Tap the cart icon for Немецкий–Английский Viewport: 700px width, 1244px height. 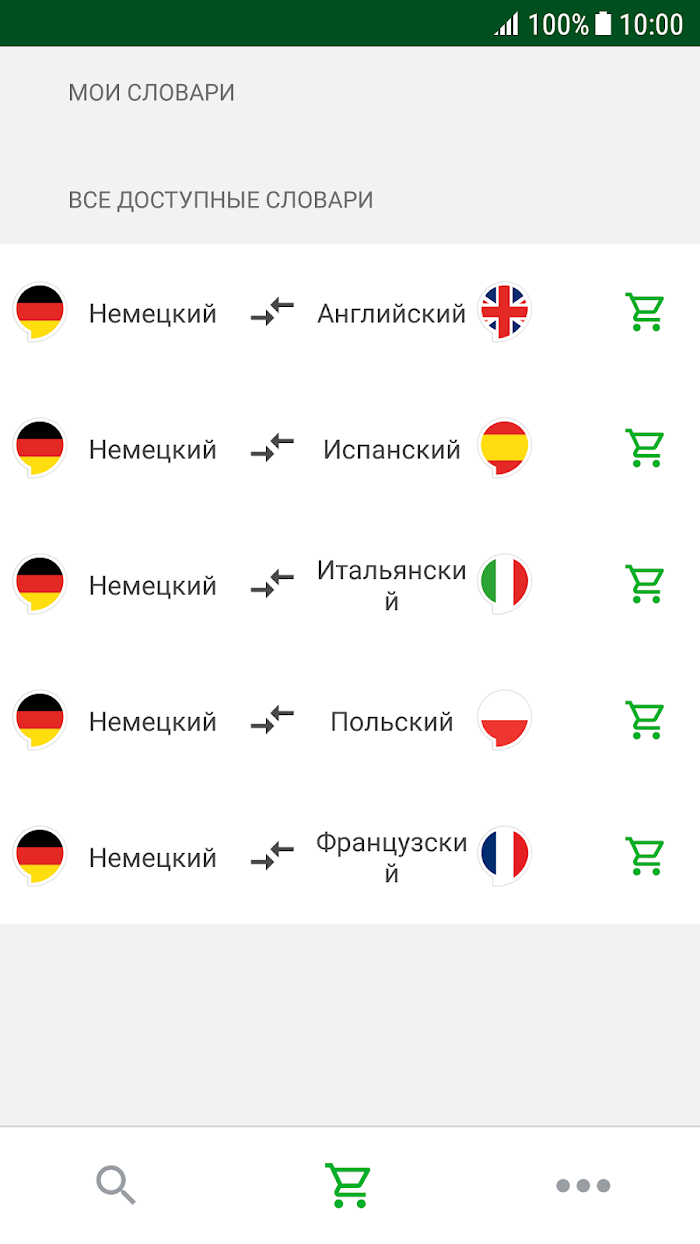click(645, 312)
